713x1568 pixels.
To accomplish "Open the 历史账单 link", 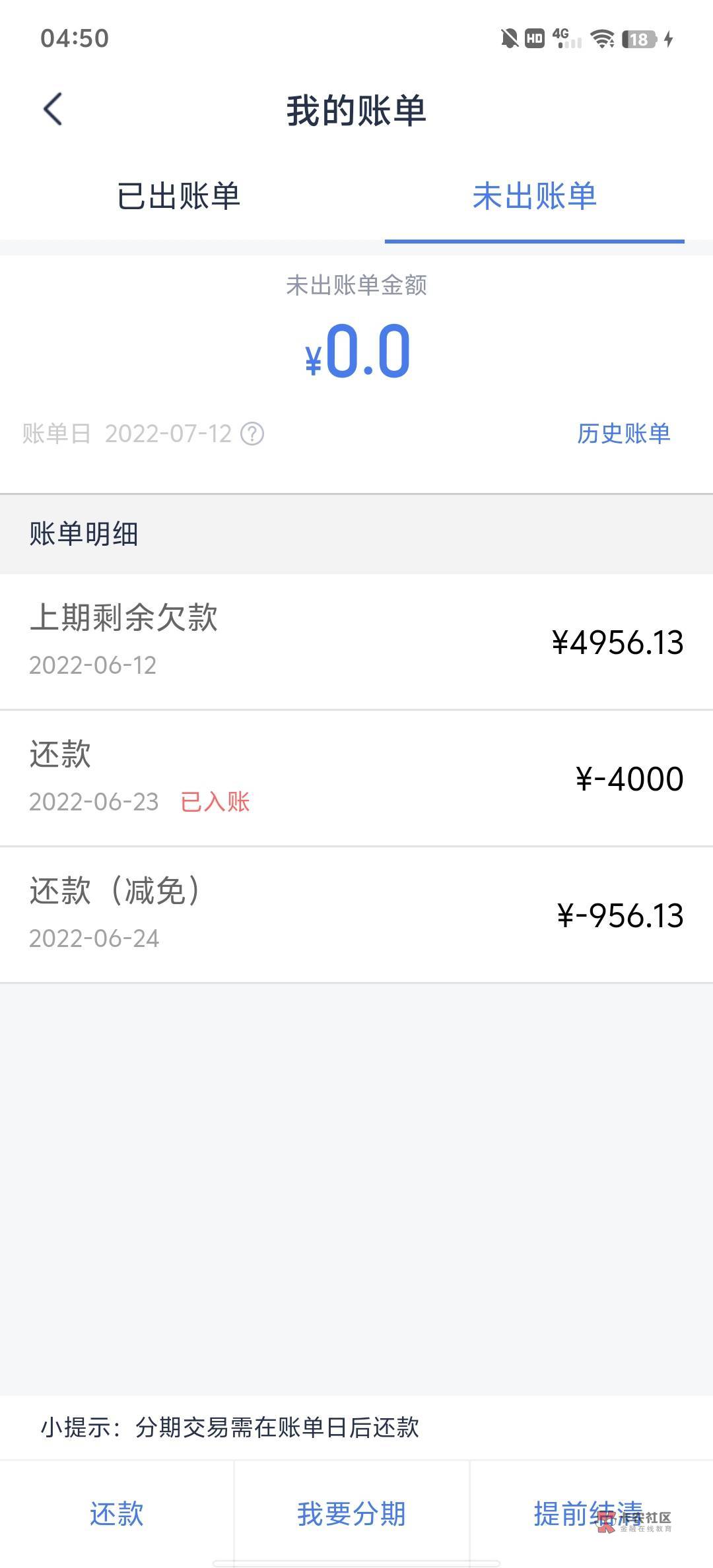I will (x=624, y=434).
